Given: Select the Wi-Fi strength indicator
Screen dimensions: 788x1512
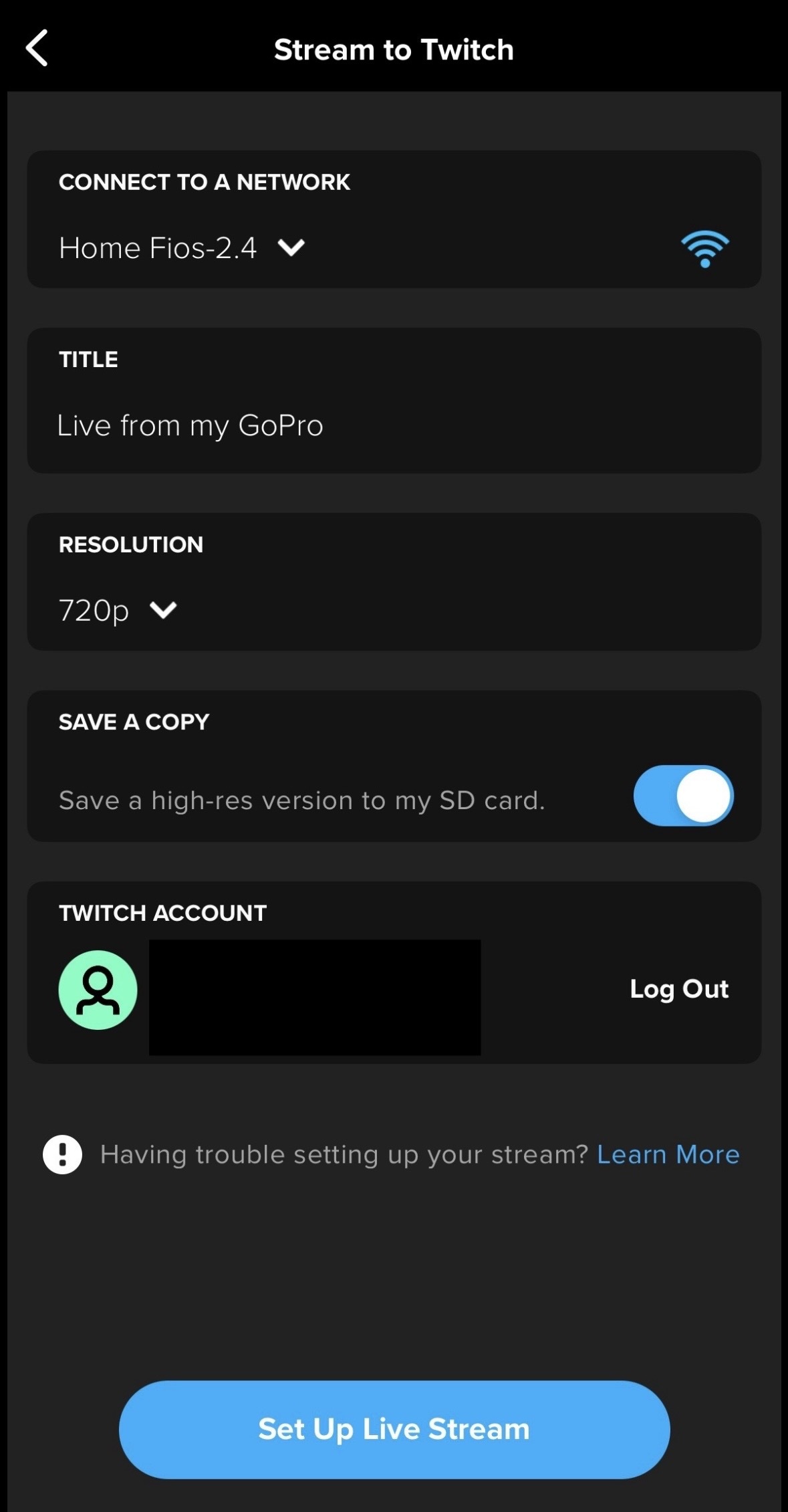Looking at the screenshot, I should (x=704, y=247).
